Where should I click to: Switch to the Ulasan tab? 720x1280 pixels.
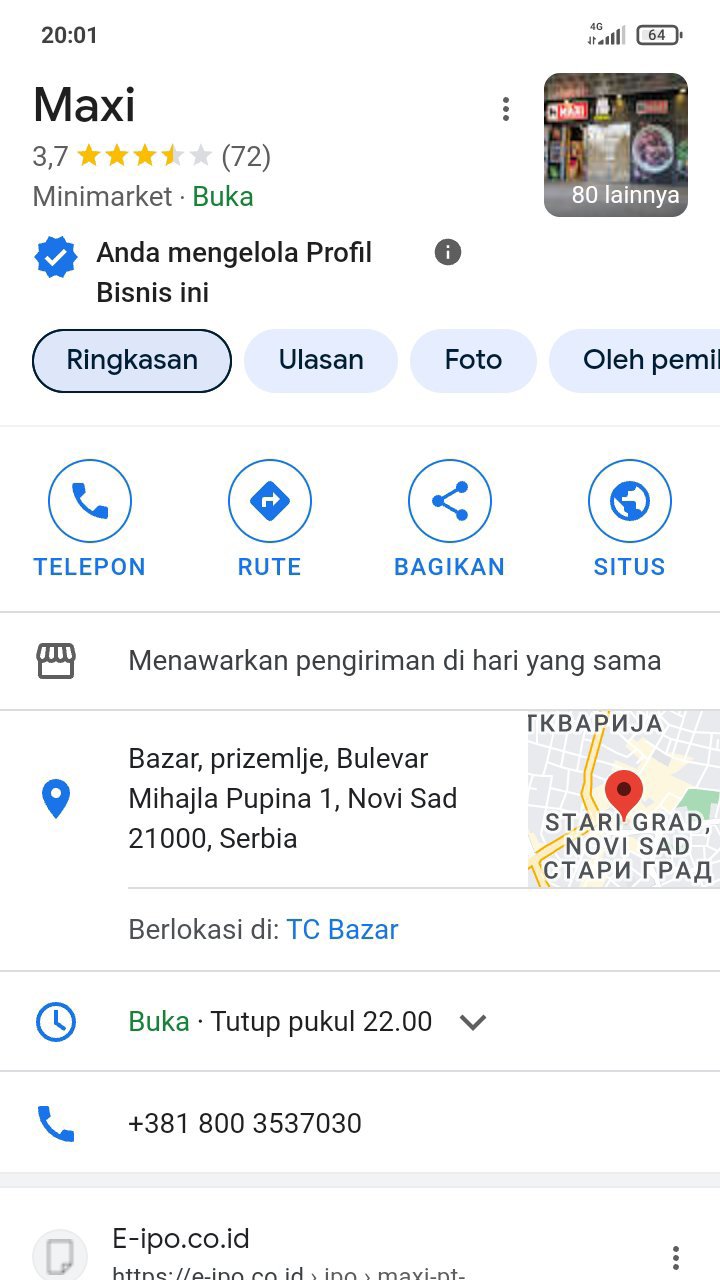click(321, 360)
